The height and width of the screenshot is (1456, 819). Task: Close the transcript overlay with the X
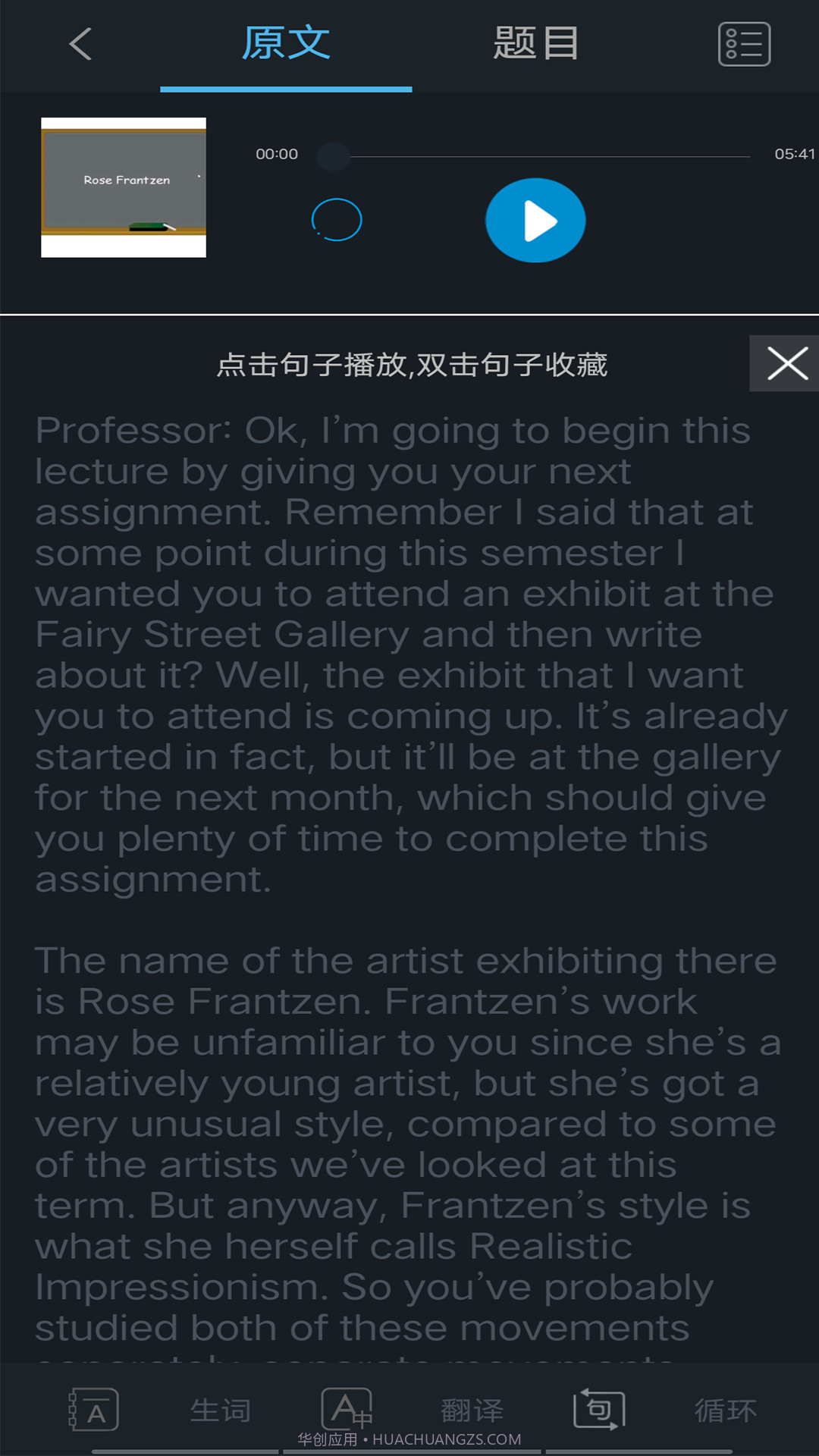tap(786, 363)
